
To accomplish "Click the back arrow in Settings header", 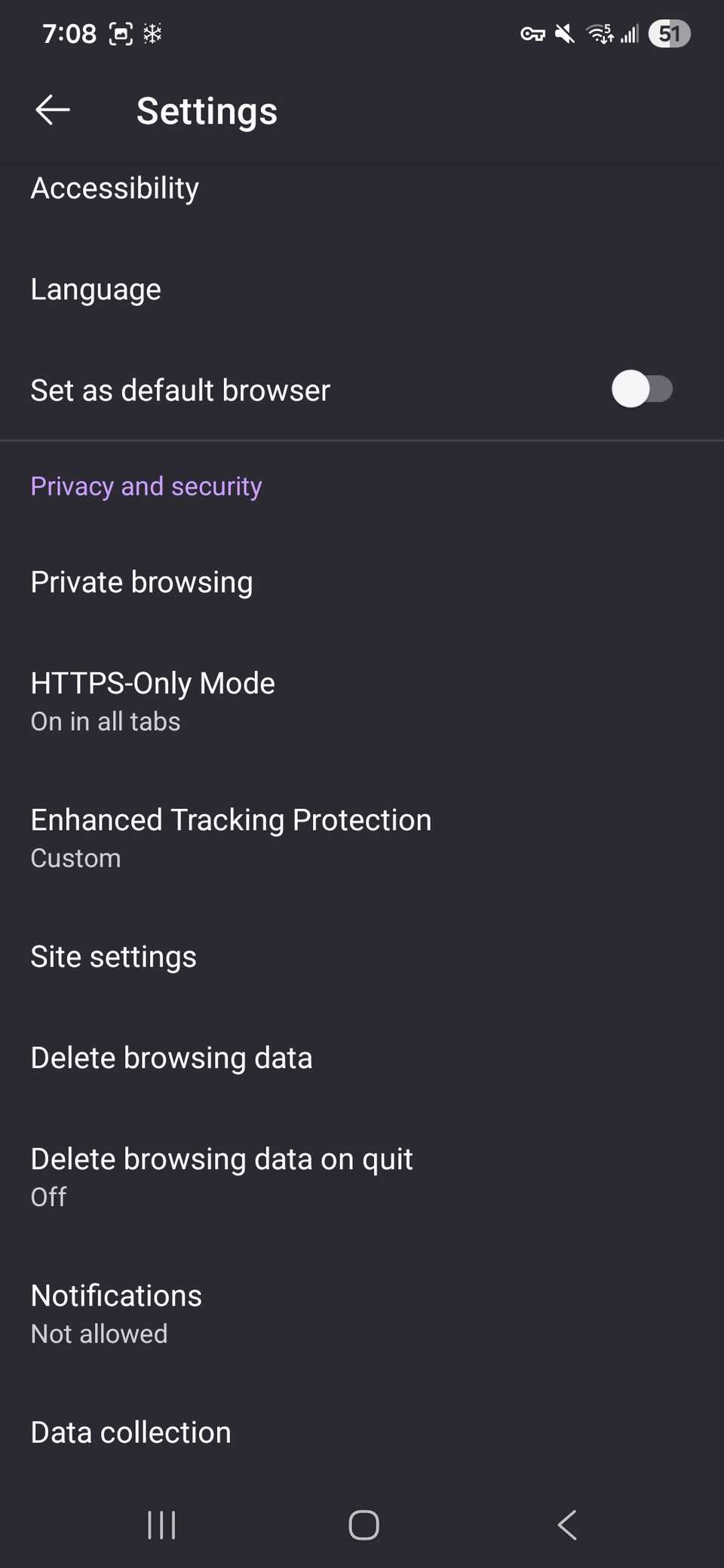I will pyautogui.click(x=52, y=110).
